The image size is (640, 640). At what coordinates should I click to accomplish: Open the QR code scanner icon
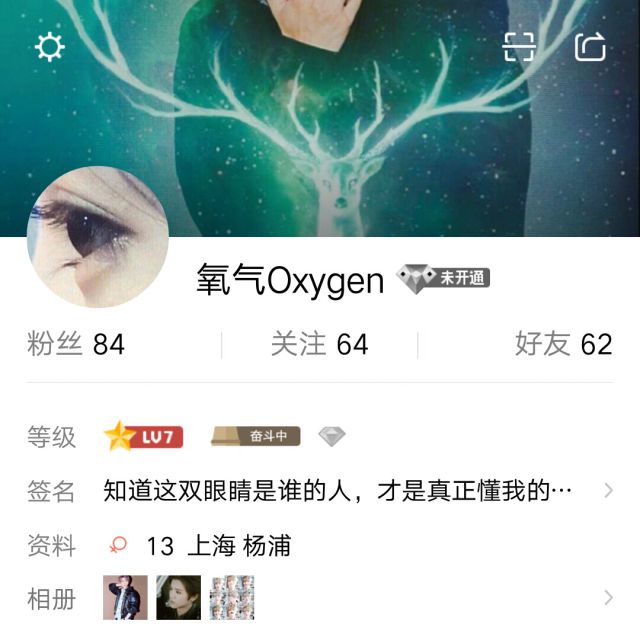[x=519, y=47]
